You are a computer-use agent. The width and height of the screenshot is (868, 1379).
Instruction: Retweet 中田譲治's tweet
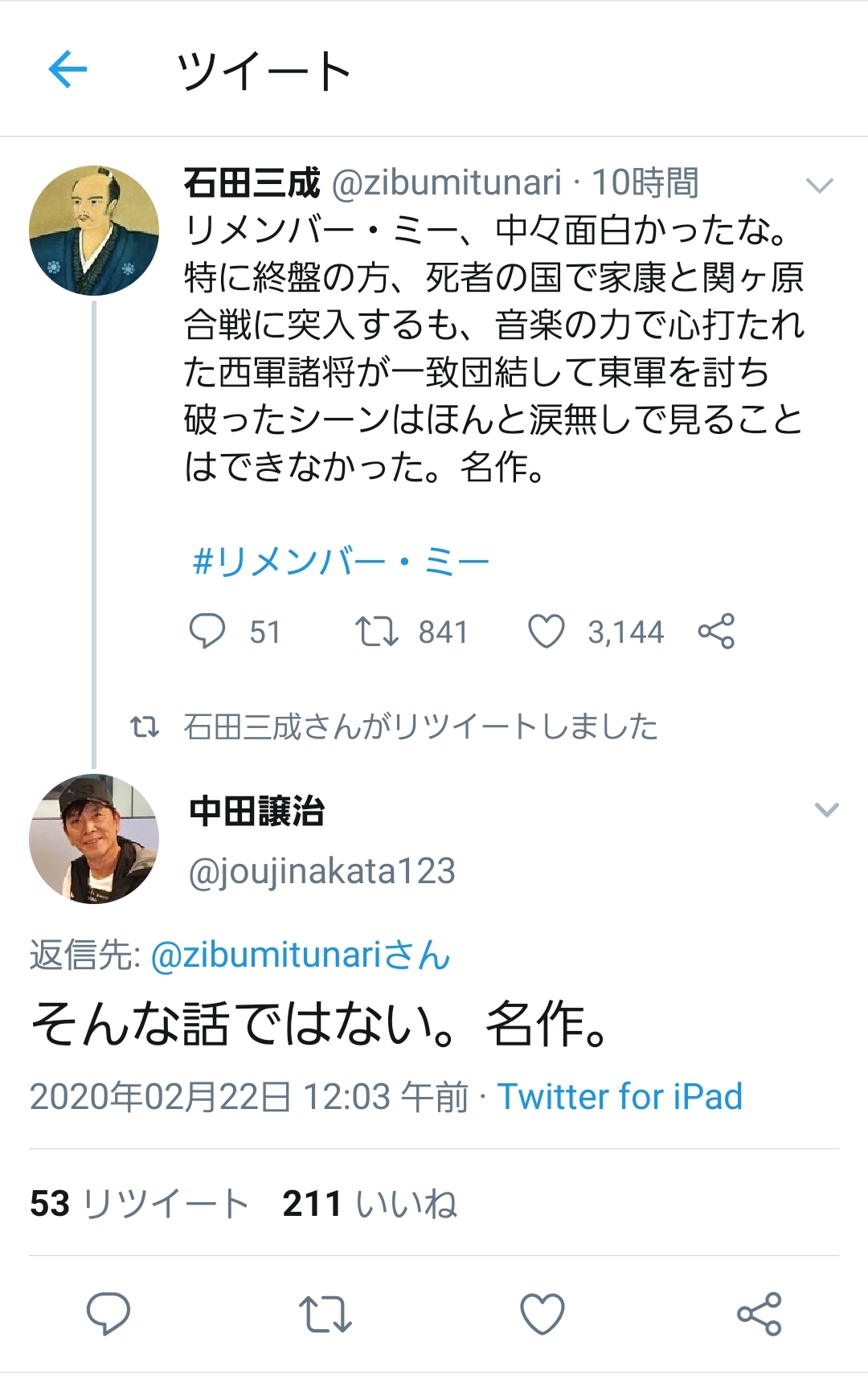325,1314
